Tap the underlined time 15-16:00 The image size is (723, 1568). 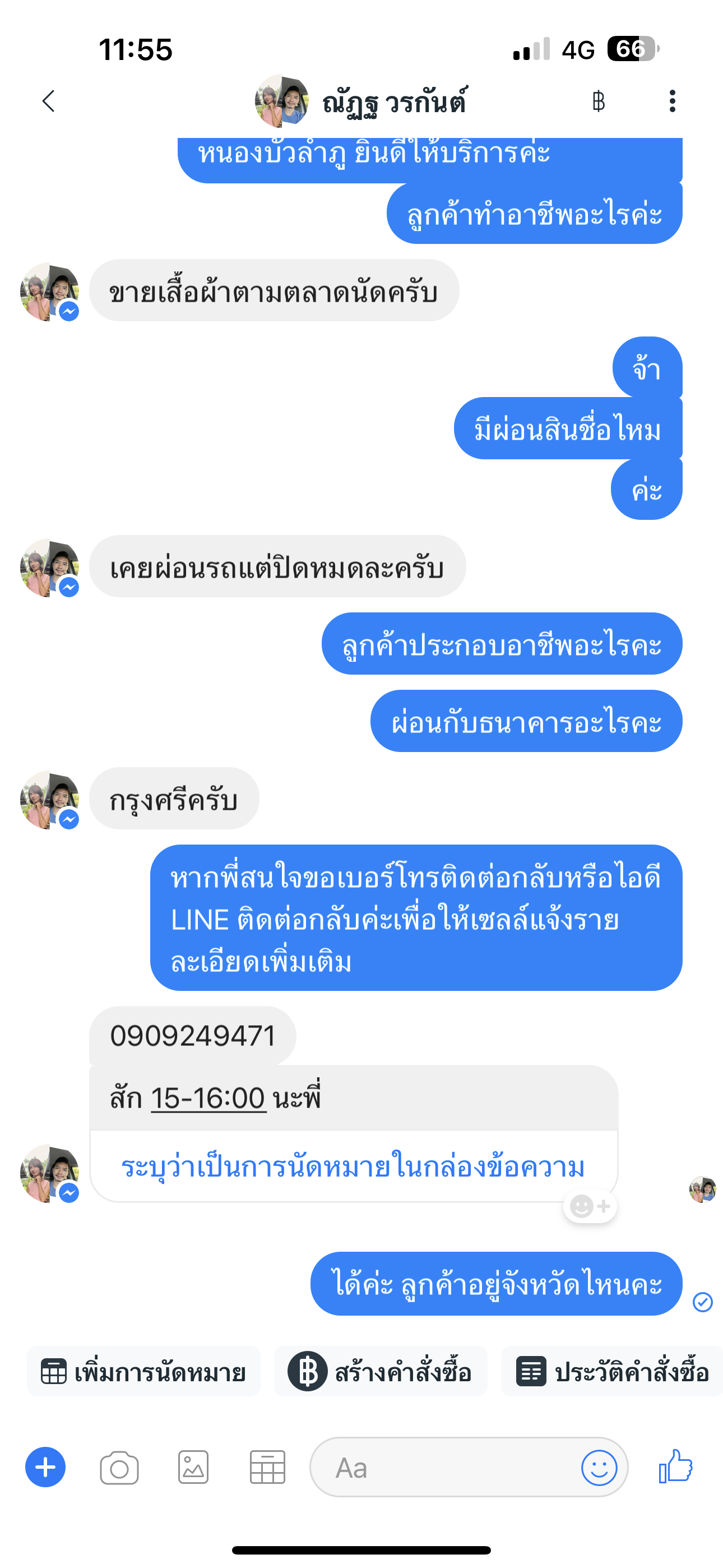(208, 1099)
